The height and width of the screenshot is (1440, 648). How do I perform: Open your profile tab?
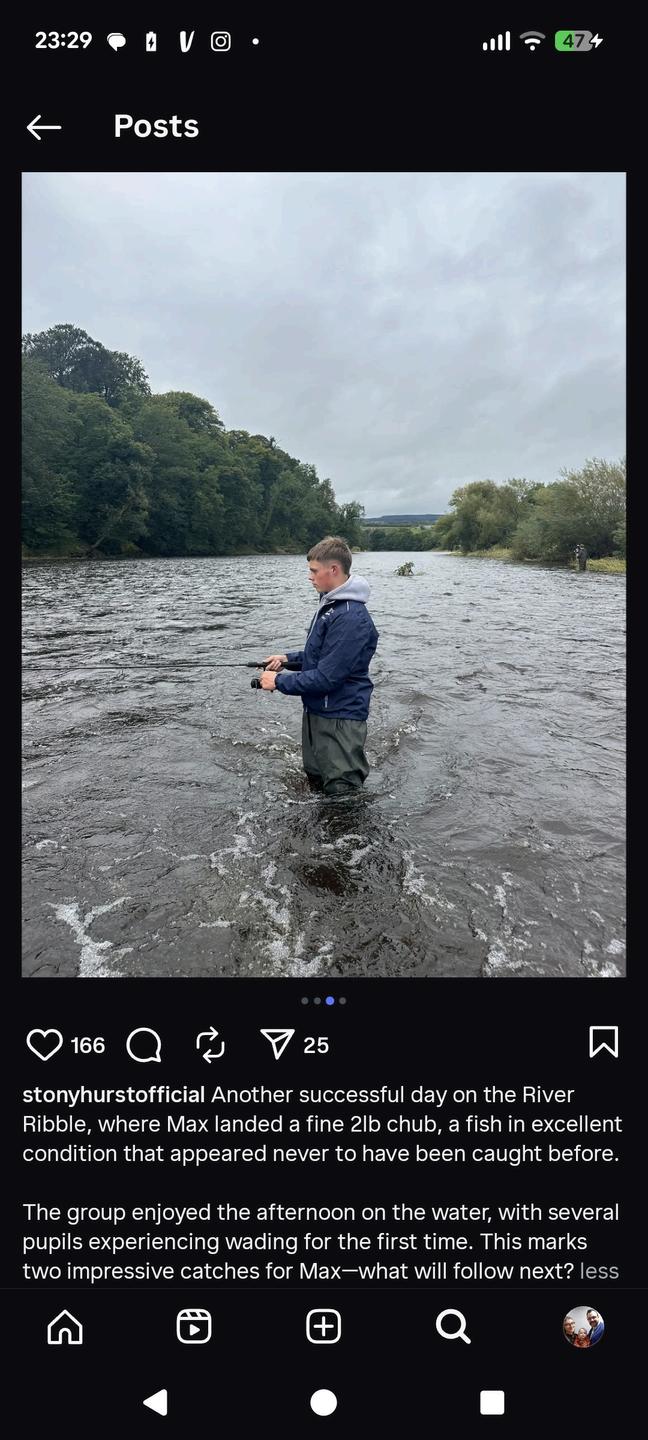[x=583, y=1327]
